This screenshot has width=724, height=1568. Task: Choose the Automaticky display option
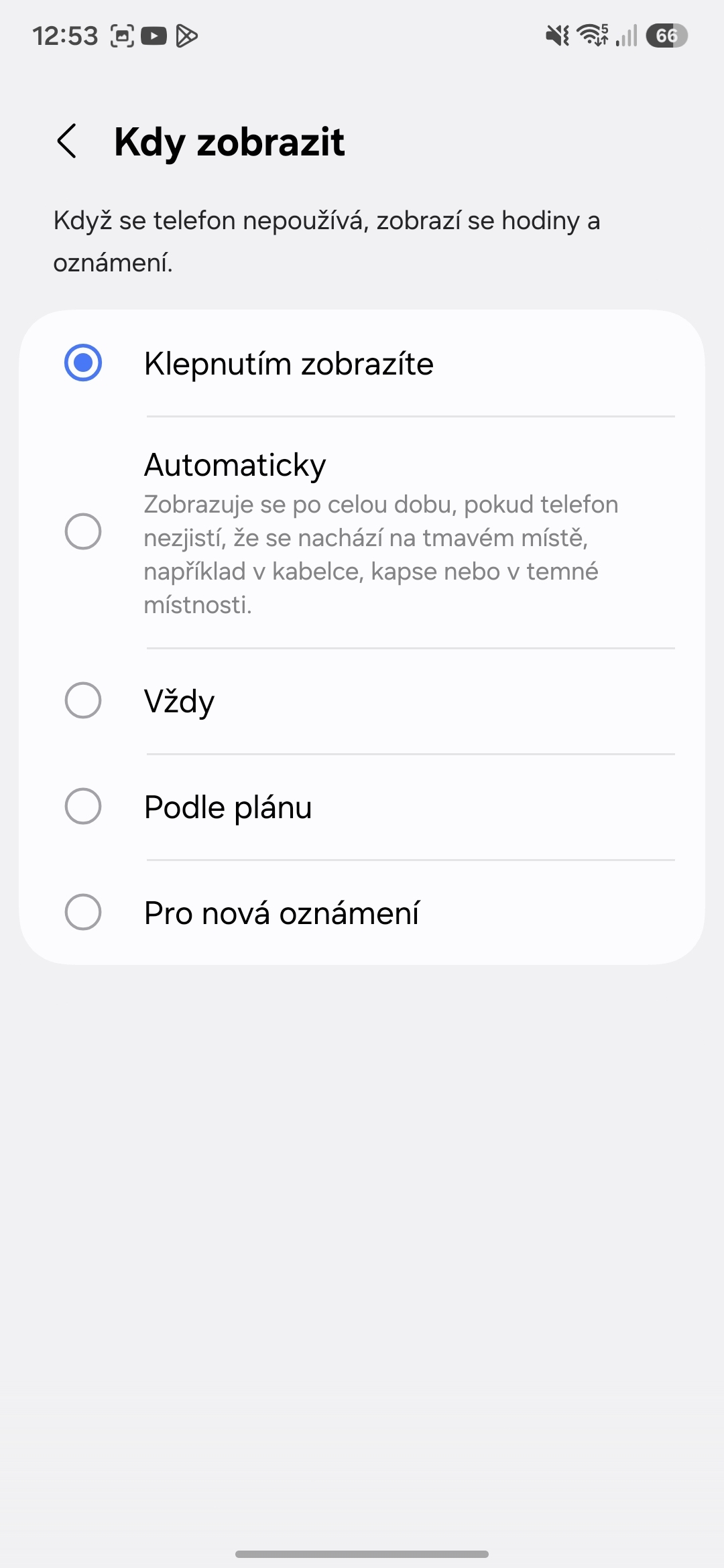[x=83, y=532]
